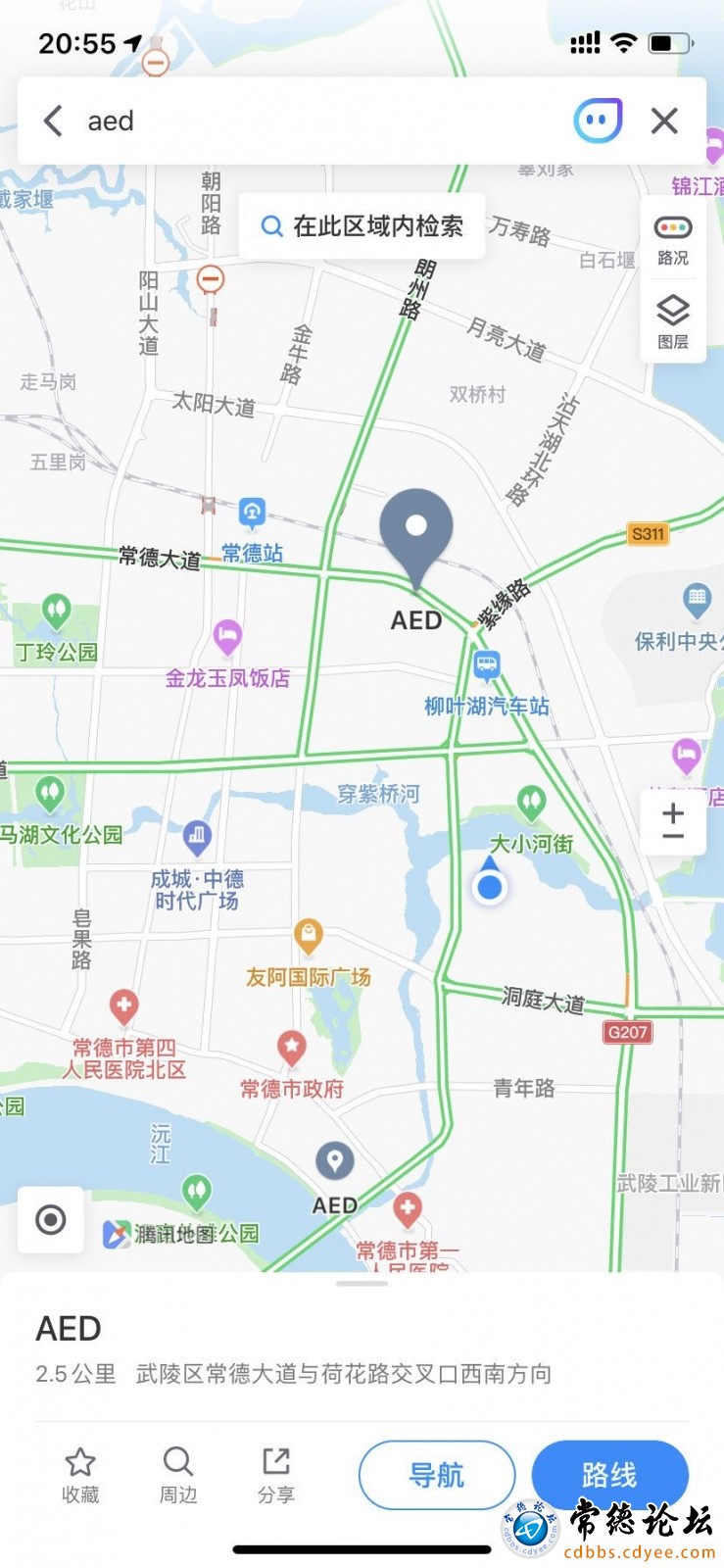Start navigation with 导航 button
724x1568 pixels.
point(437,1475)
